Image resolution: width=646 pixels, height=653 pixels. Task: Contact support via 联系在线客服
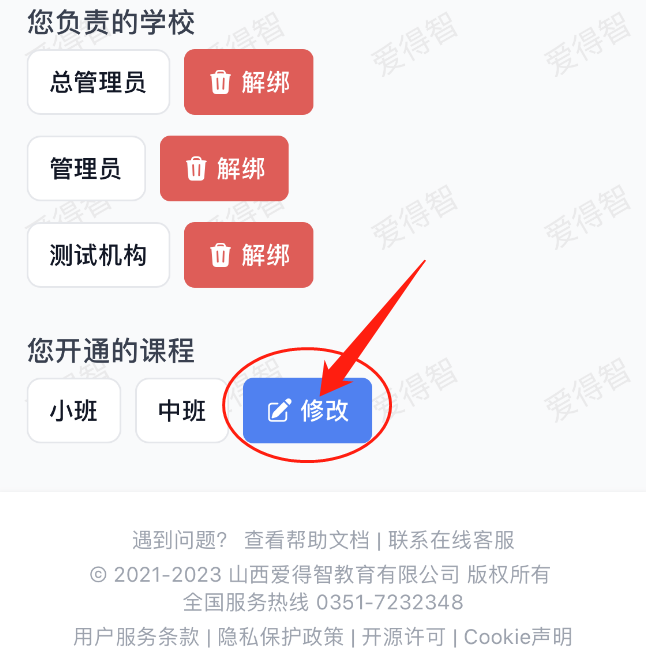pos(451,541)
